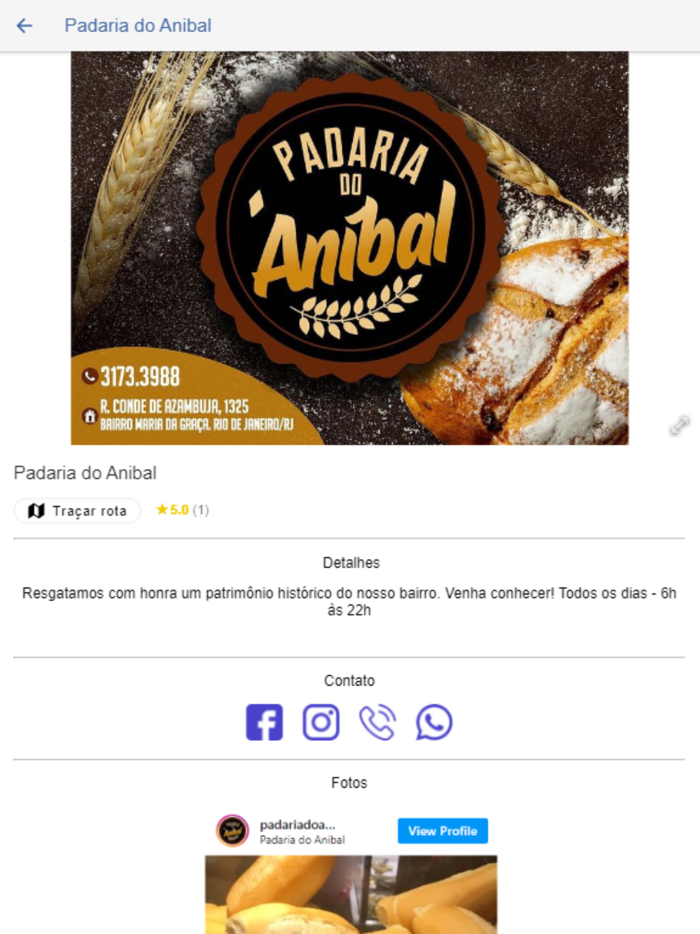Expand the bakery banner image
The height and width of the screenshot is (934, 700).
(x=679, y=426)
